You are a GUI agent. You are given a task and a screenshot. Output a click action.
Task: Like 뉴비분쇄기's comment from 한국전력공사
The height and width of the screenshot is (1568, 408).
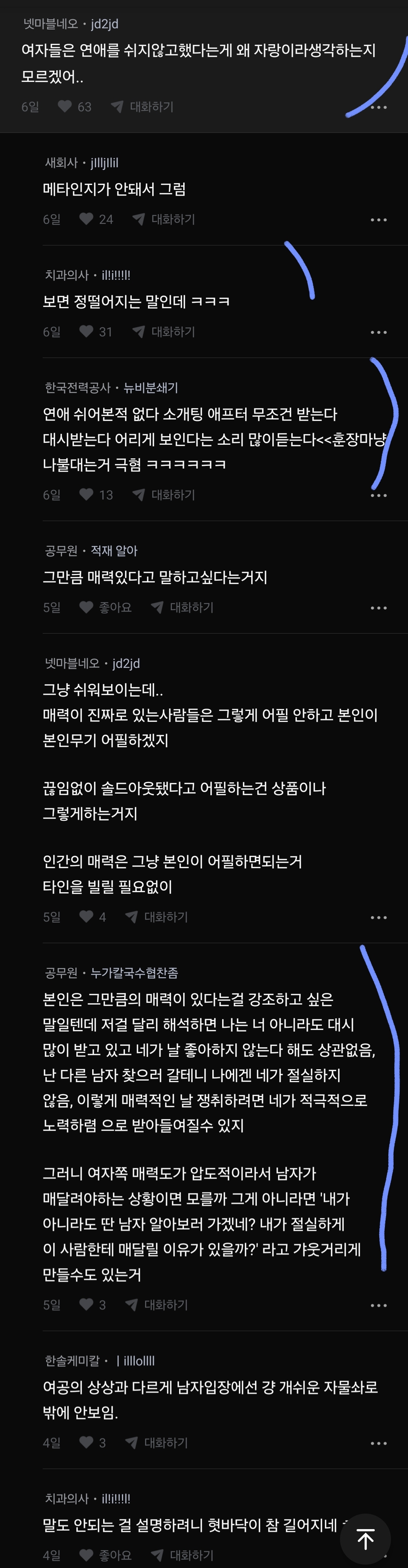87,495
